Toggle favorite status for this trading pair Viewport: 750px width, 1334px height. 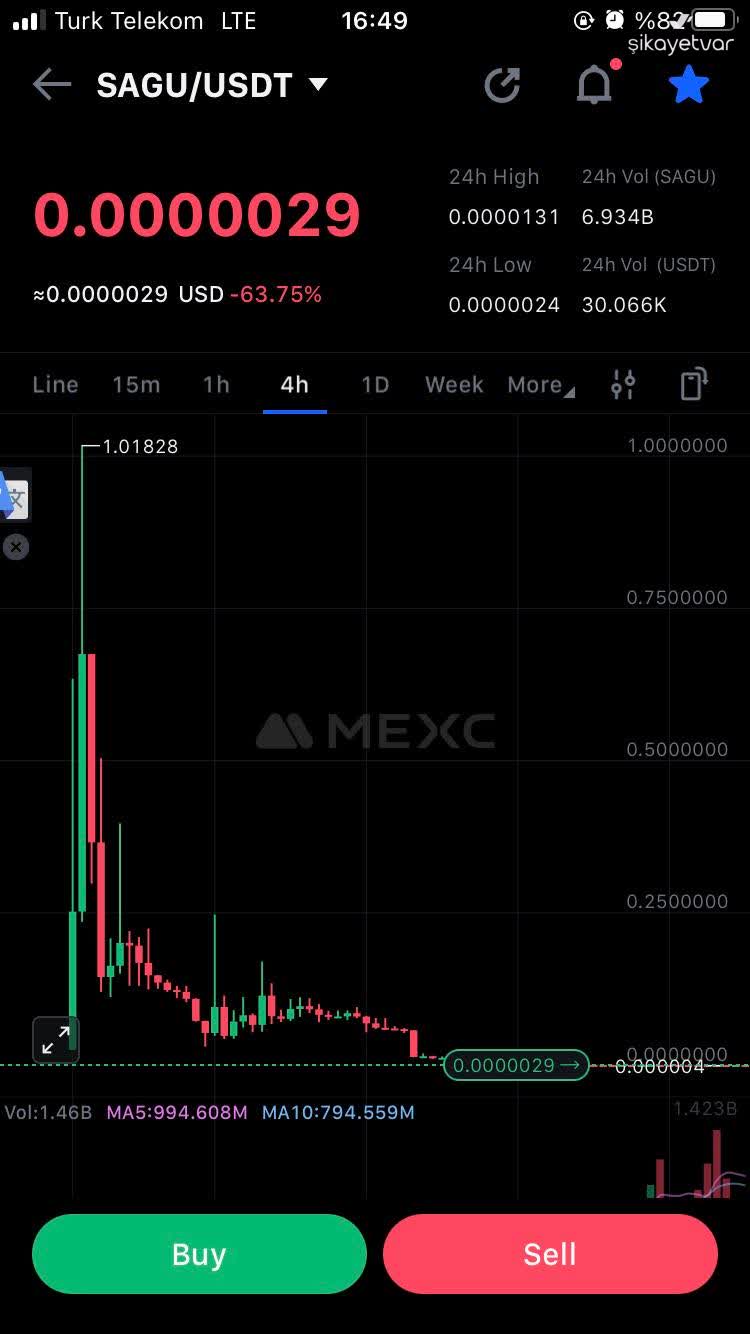pos(688,85)
